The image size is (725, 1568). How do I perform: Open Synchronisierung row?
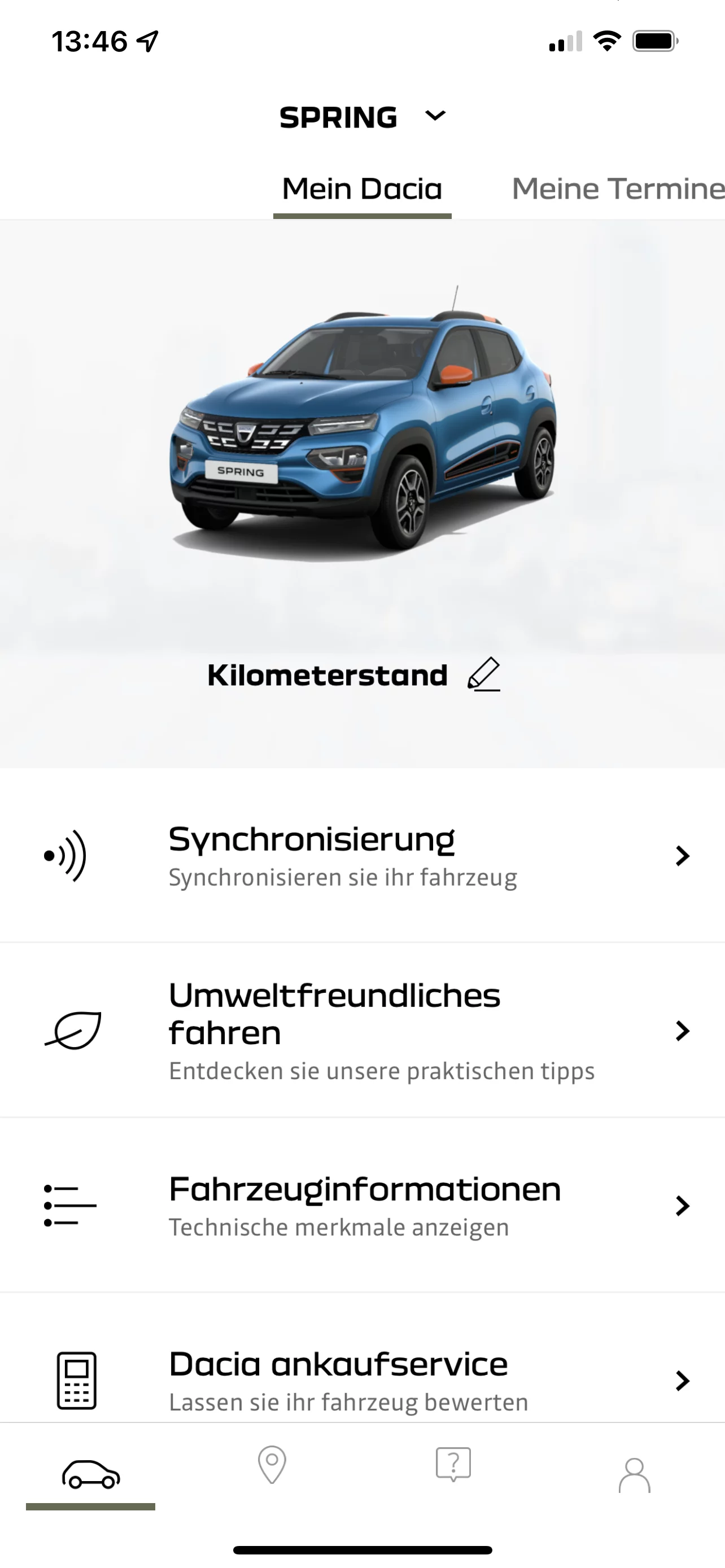tap(362, 856)
